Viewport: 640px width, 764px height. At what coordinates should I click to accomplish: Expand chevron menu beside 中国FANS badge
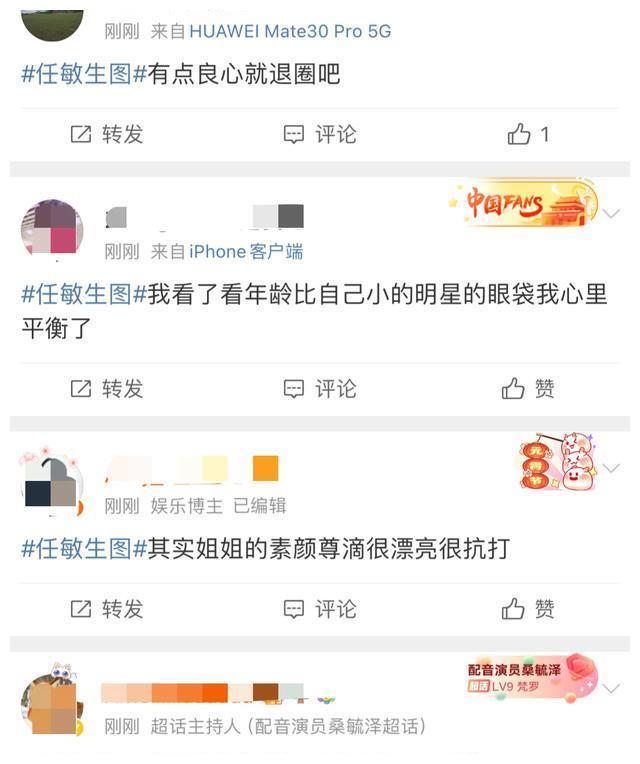point(612,213)
